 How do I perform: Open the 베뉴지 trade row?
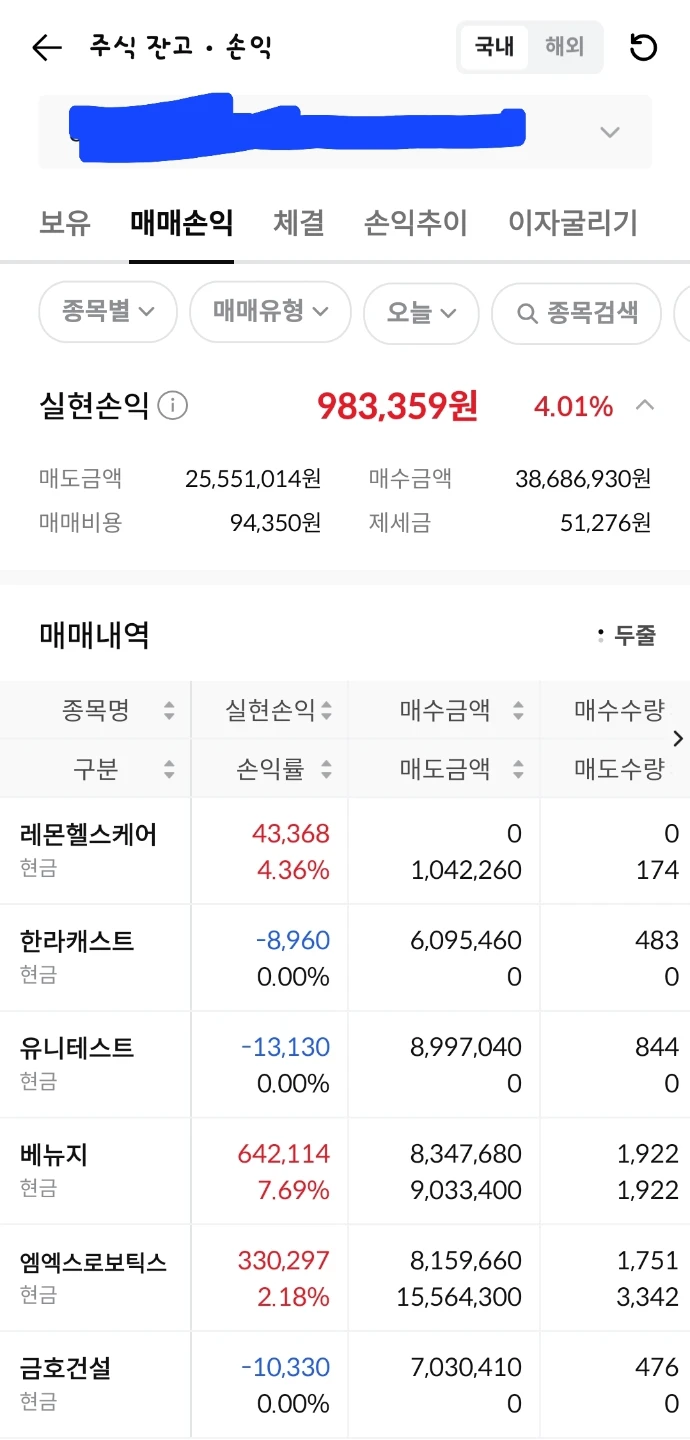pos(345,1171)
